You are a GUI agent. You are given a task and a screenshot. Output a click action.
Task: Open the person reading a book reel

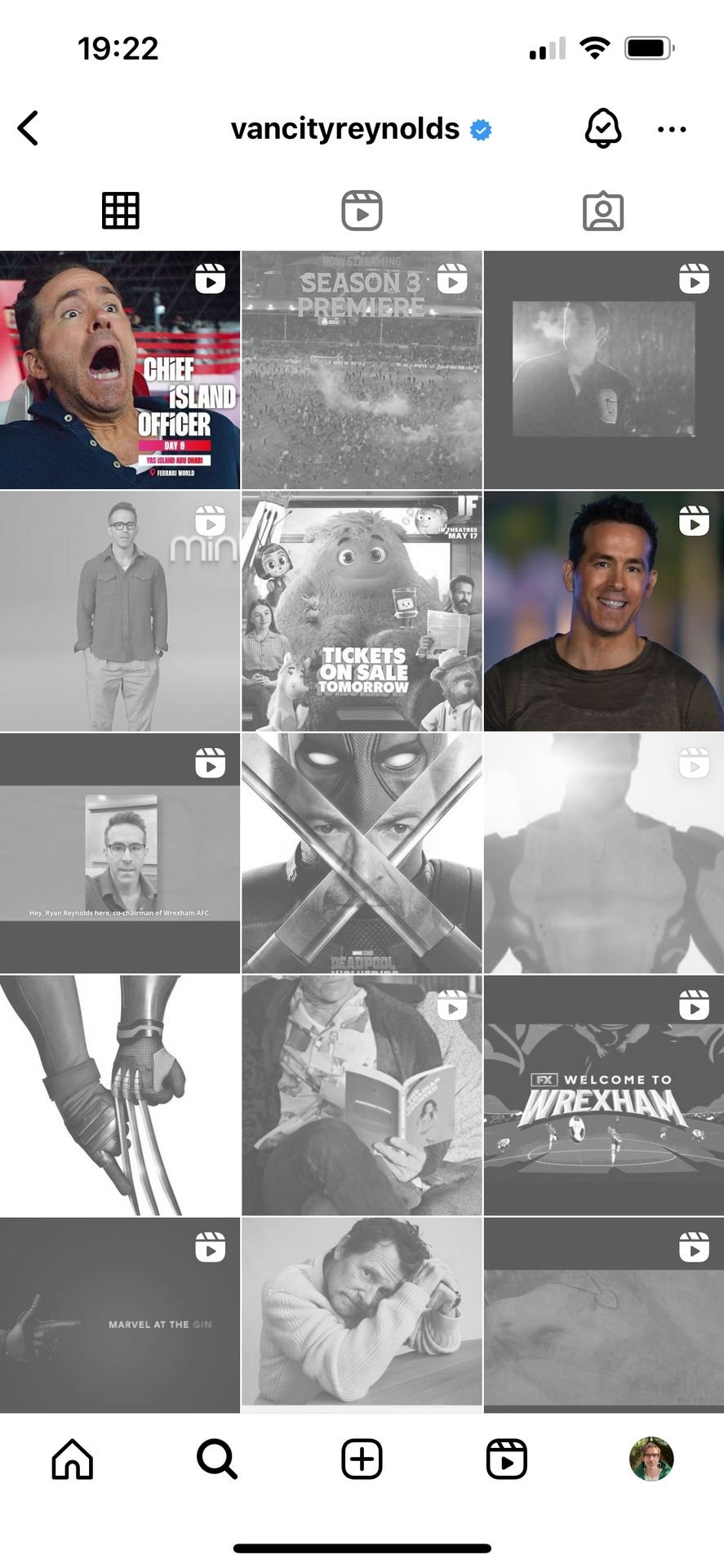click(x=362, y=1094)
